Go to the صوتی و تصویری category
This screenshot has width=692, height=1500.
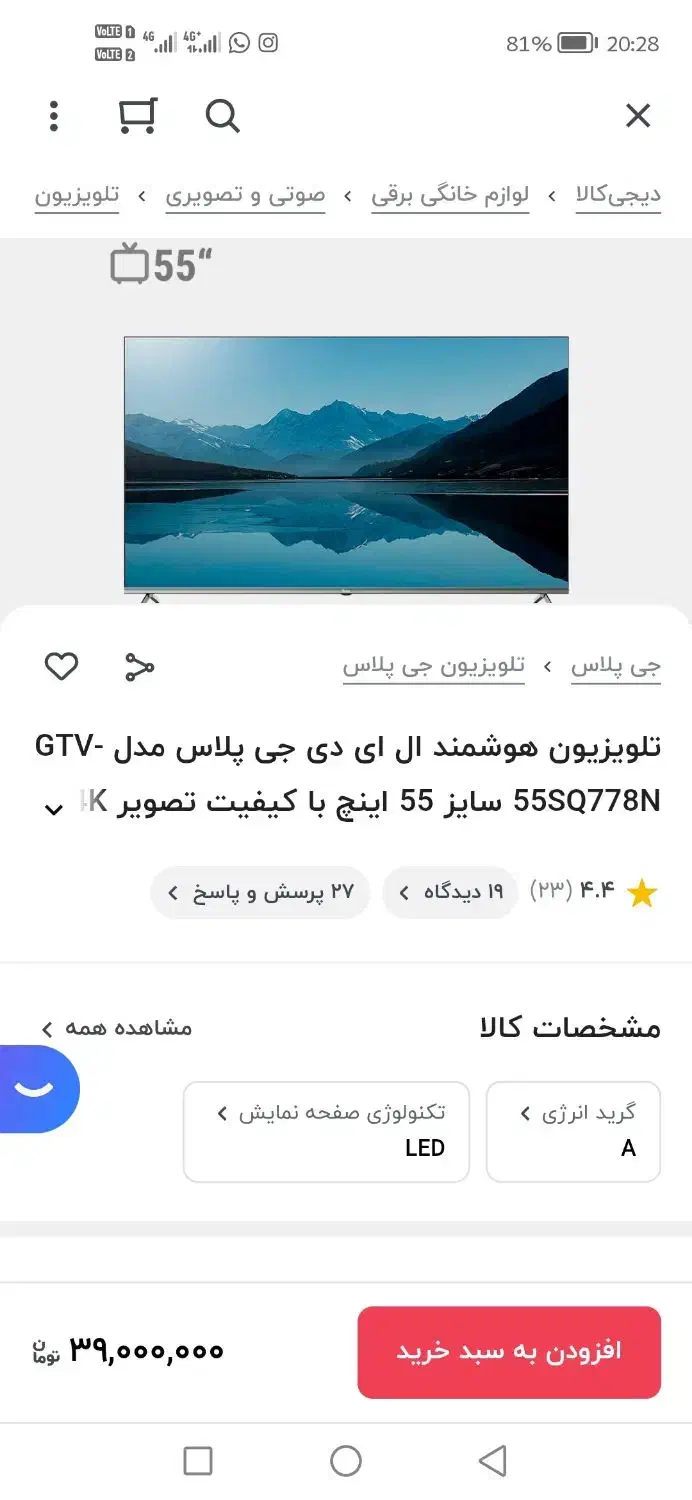(x=245, y=194)
